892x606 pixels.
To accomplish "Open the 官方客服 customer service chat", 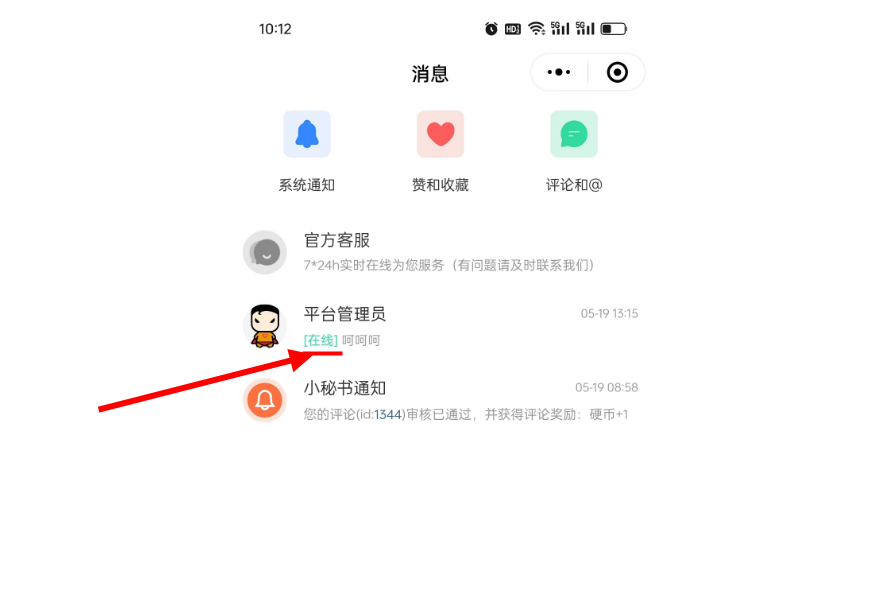I will (440, 252).
